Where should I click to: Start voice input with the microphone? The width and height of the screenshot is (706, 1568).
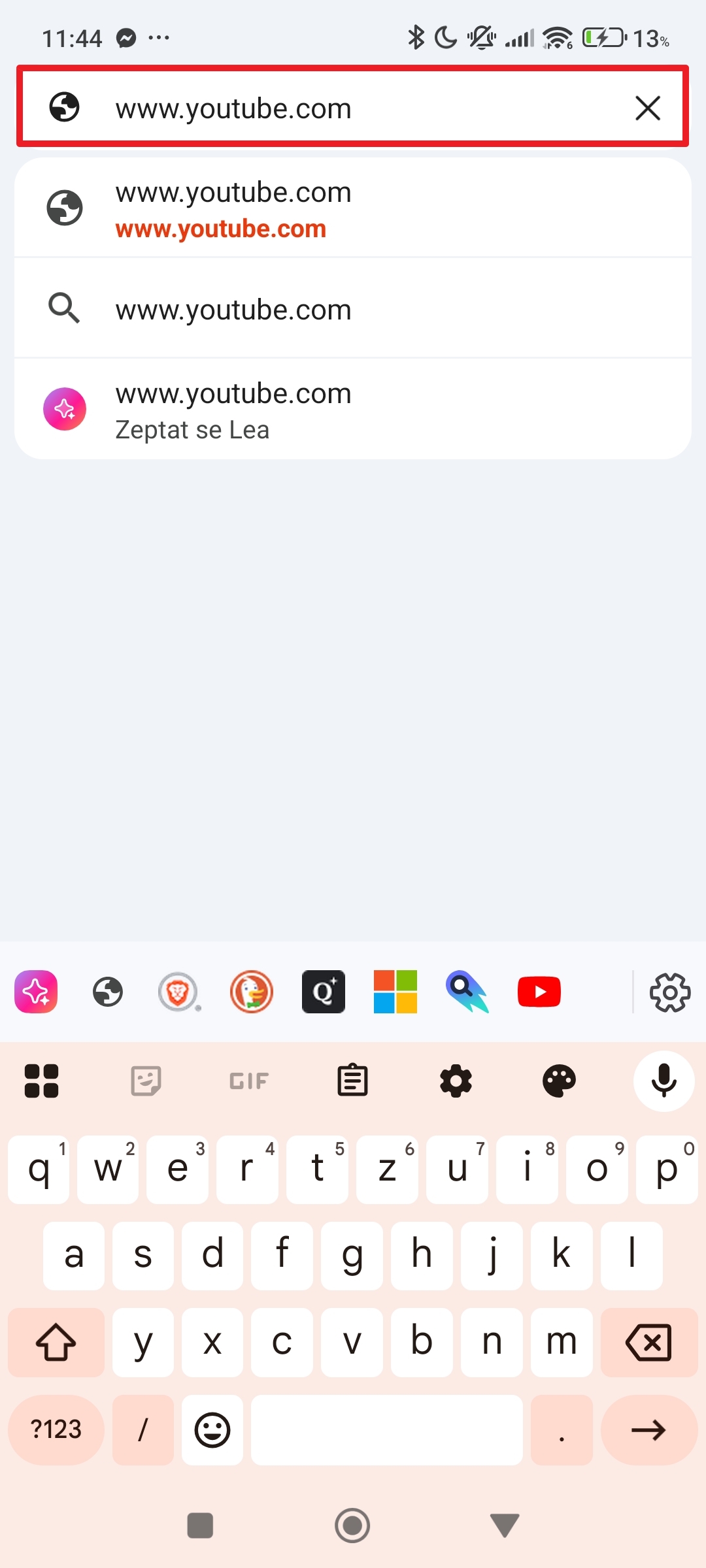[x=664, y=1081]
